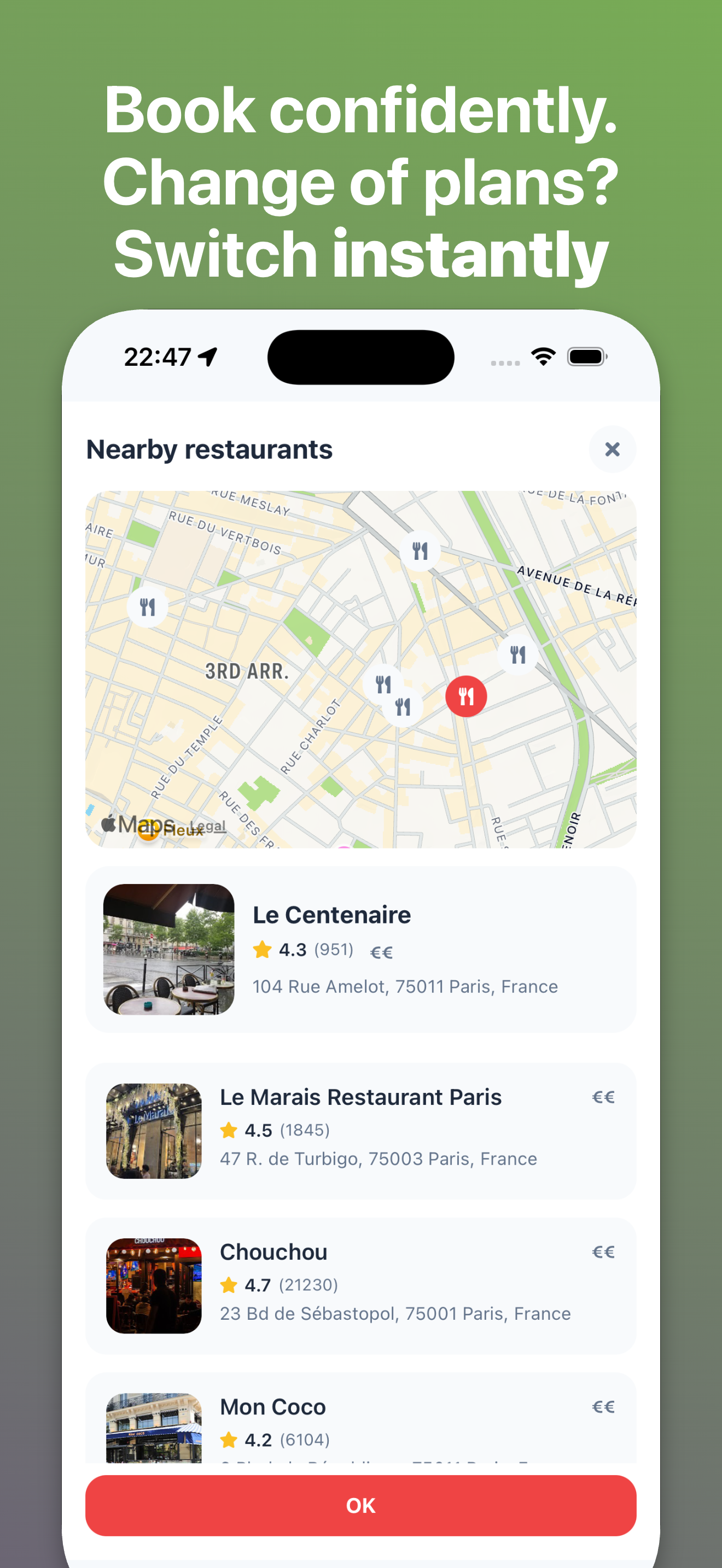Viewport: 722px width, 1568px height.
Task: Click the restaurant marker near Avenue de la République
Action: click(x=517, y=653)
